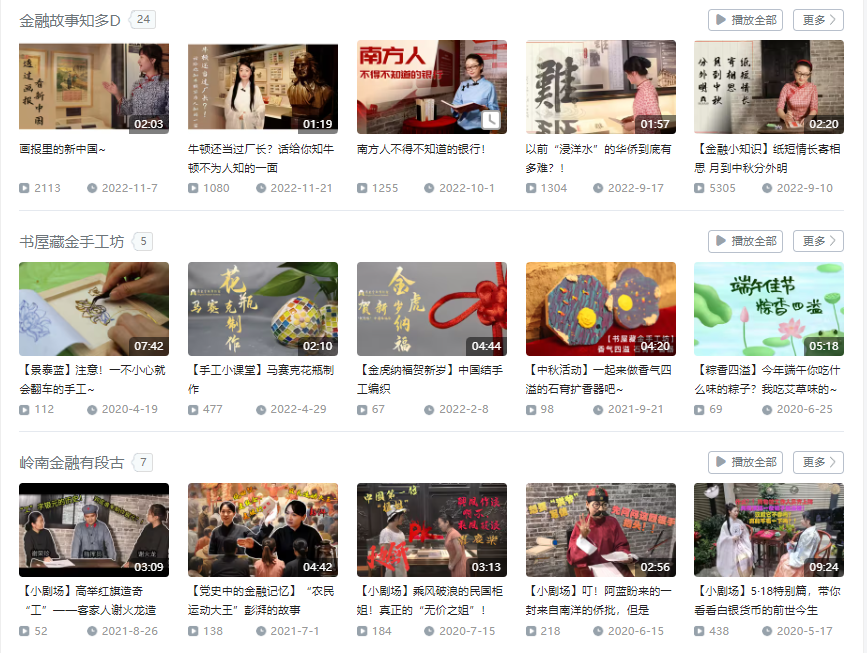Open the 中秋活动 香气扩香器 video
This screenshot has height=653, width=867.
click(x=601, y=309)
